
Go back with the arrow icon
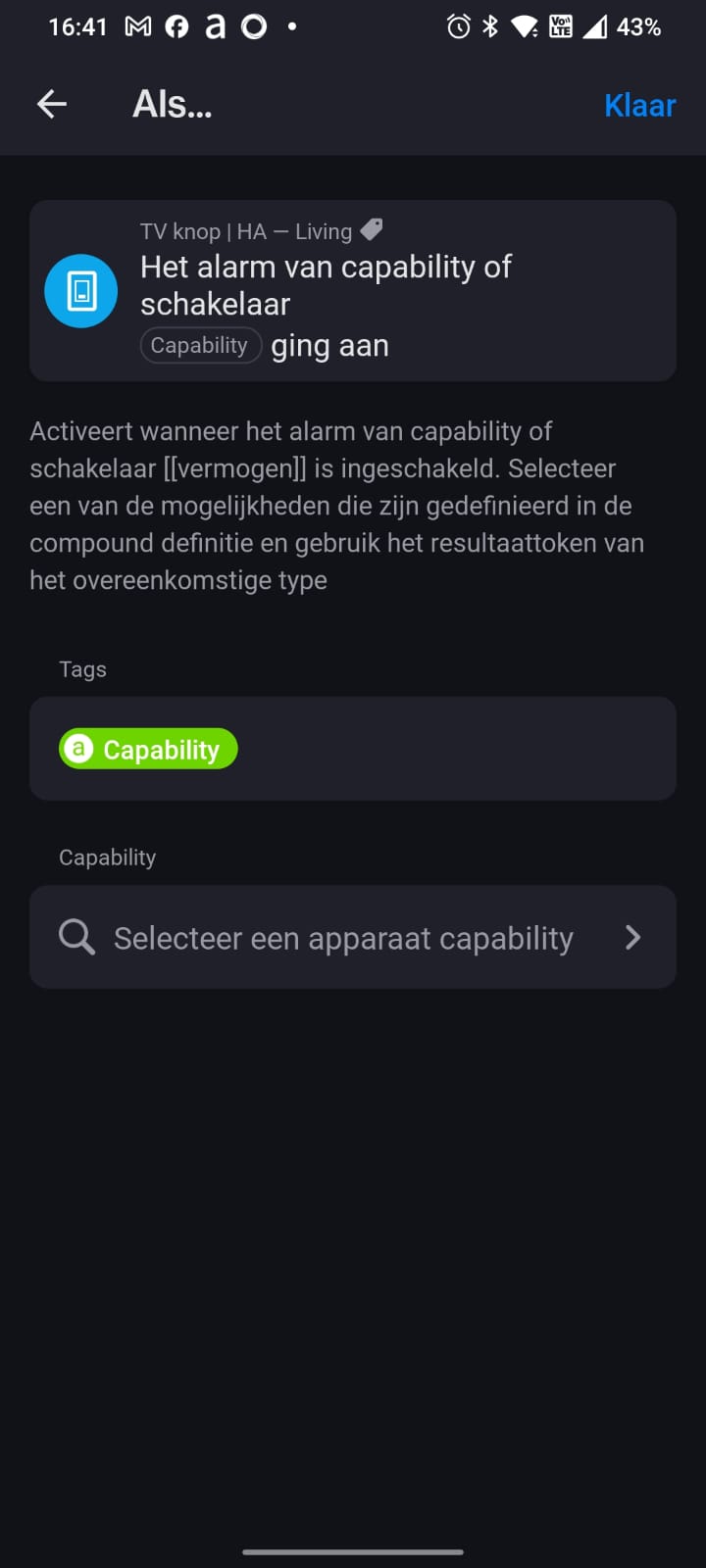point(52,104)
